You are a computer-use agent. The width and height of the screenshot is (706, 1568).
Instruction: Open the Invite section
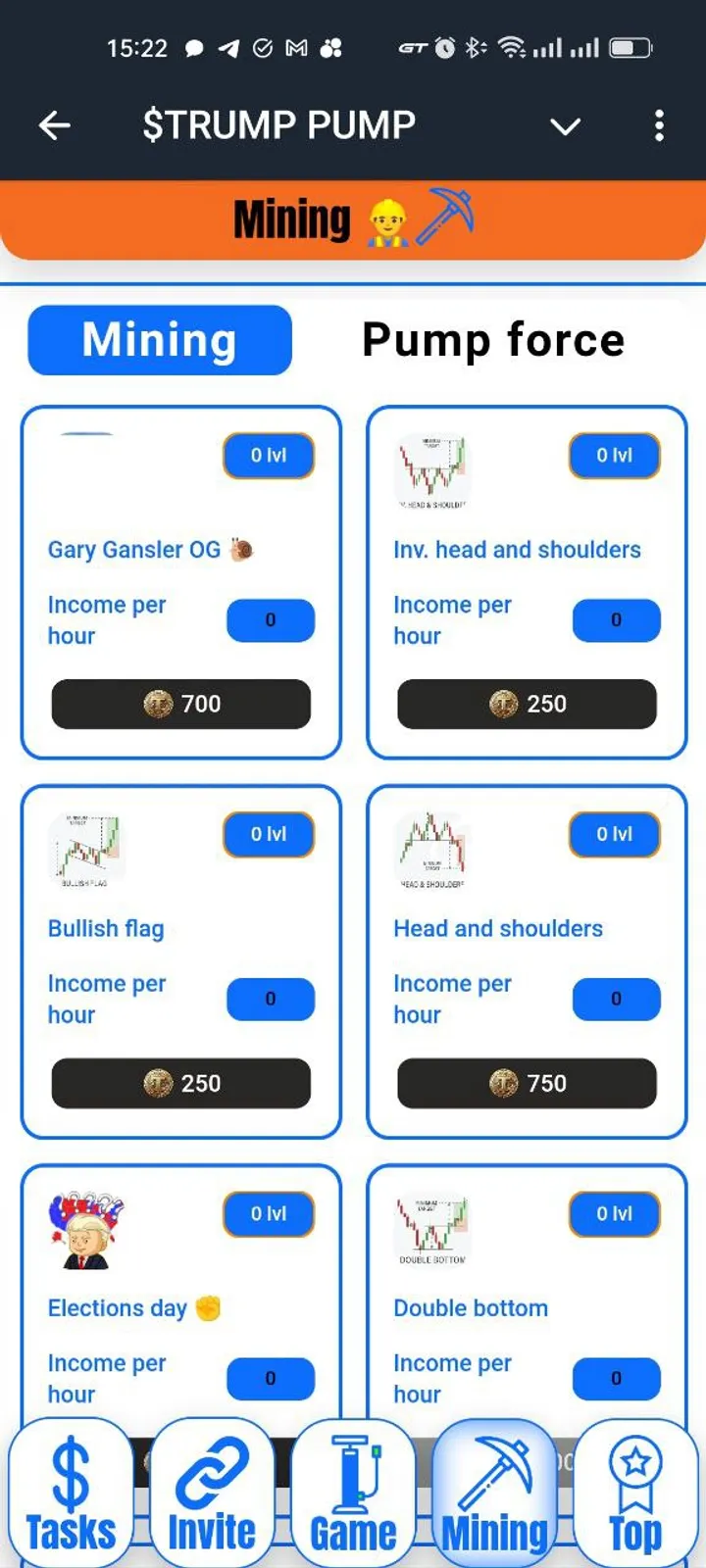pos(212,1494)
